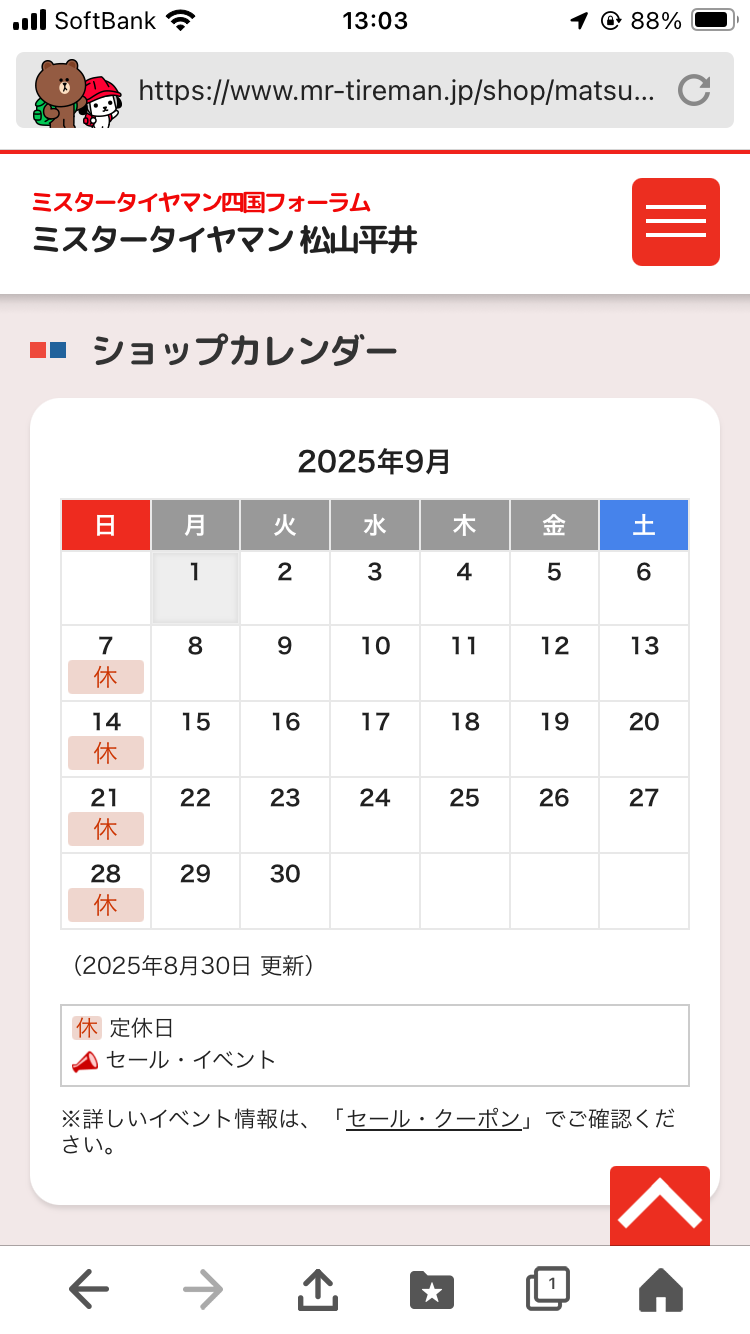Go forward to the next page
750x1334 pixels.
[203, 1290]
